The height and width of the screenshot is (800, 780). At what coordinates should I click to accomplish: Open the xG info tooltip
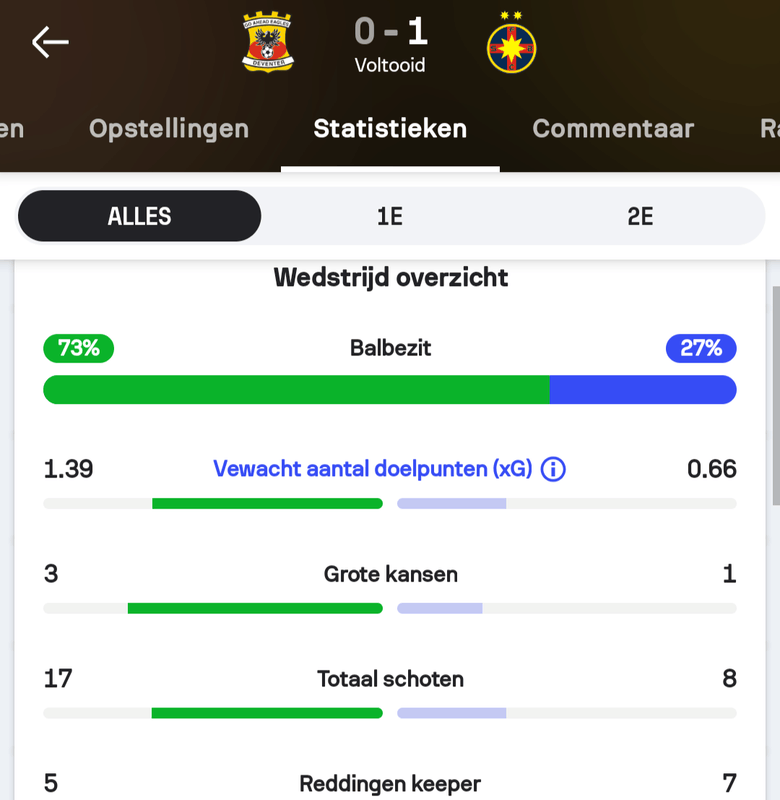[x=552, y=469]
